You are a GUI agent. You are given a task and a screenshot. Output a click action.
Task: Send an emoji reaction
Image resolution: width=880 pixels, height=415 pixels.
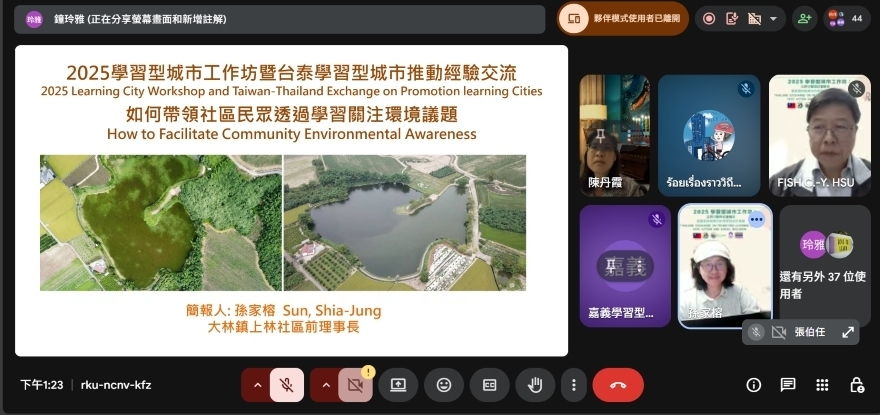point(444,385)
